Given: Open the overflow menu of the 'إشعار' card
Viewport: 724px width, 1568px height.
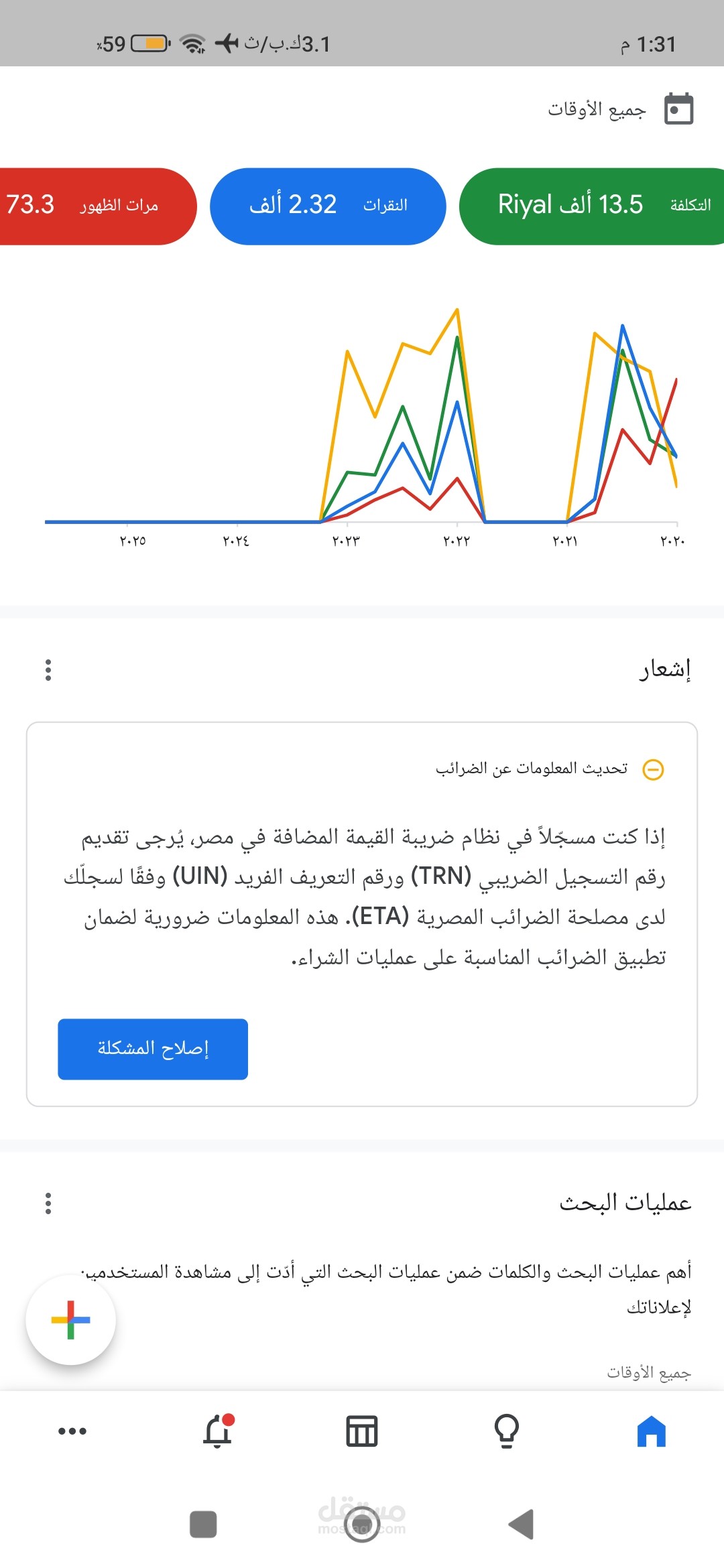Looking at the screenshot, I should click(48, 670).
